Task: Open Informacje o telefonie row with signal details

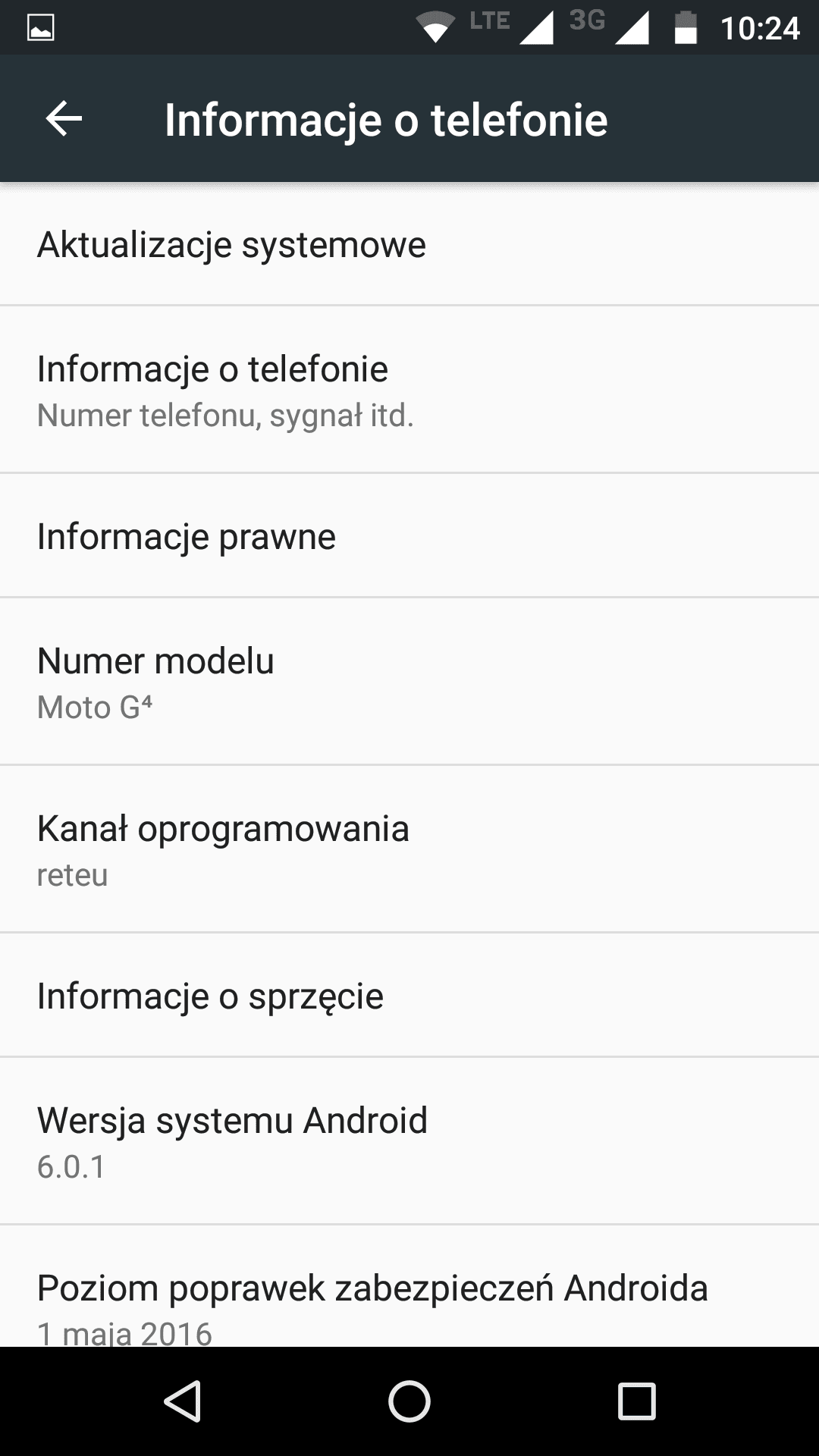Action: coord(409,390)
